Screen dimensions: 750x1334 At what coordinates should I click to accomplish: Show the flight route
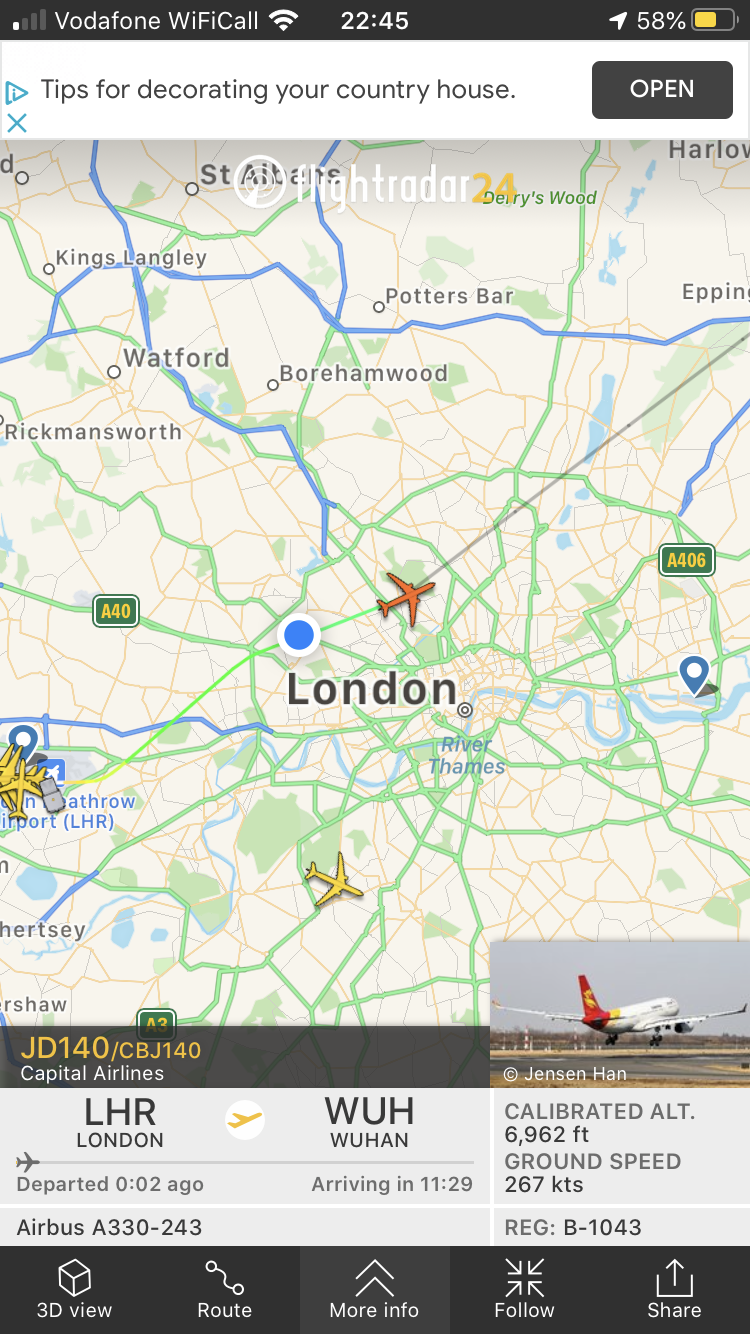click(x=225, y=1290)
